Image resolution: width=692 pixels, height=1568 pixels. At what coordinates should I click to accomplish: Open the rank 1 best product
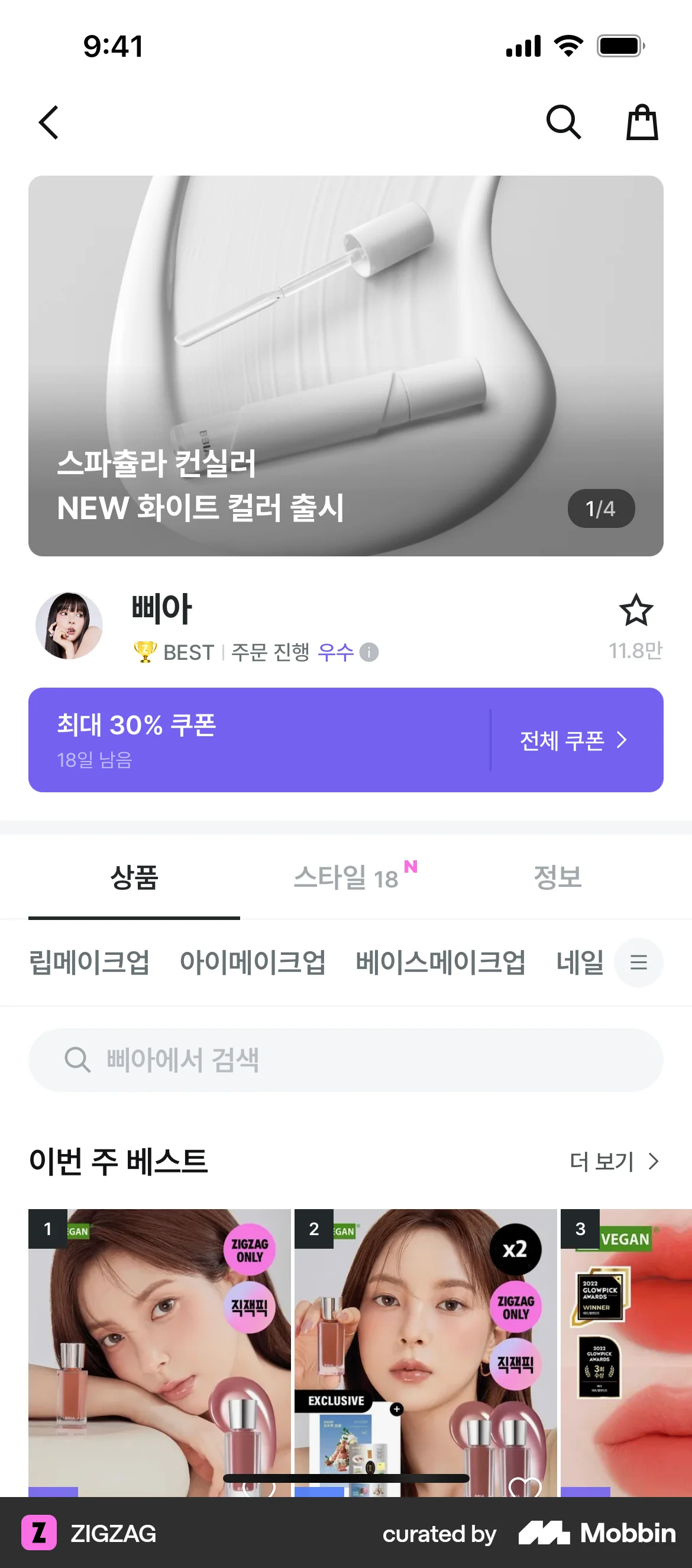159,1351
